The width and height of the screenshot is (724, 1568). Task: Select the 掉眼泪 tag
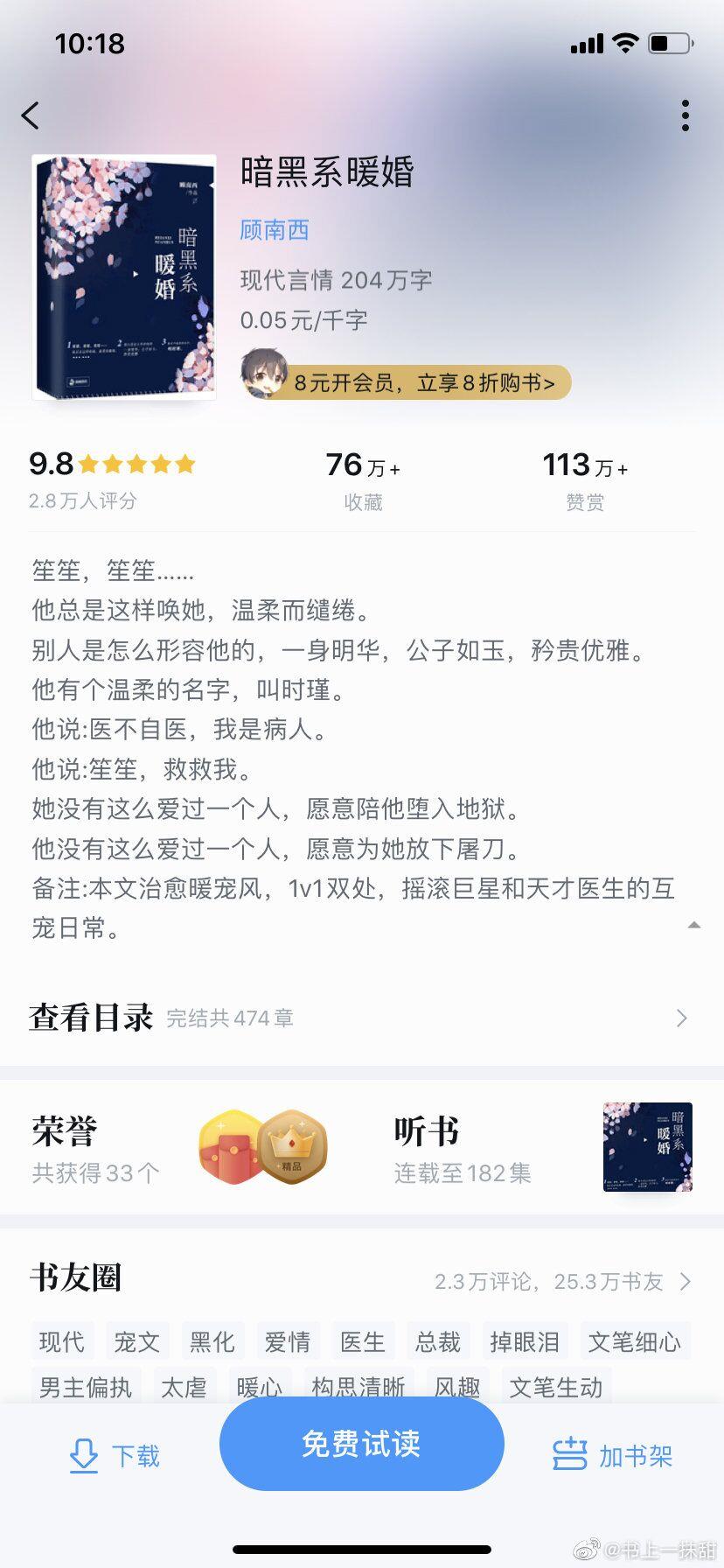pyautogui.click(x=525, y=1341)
